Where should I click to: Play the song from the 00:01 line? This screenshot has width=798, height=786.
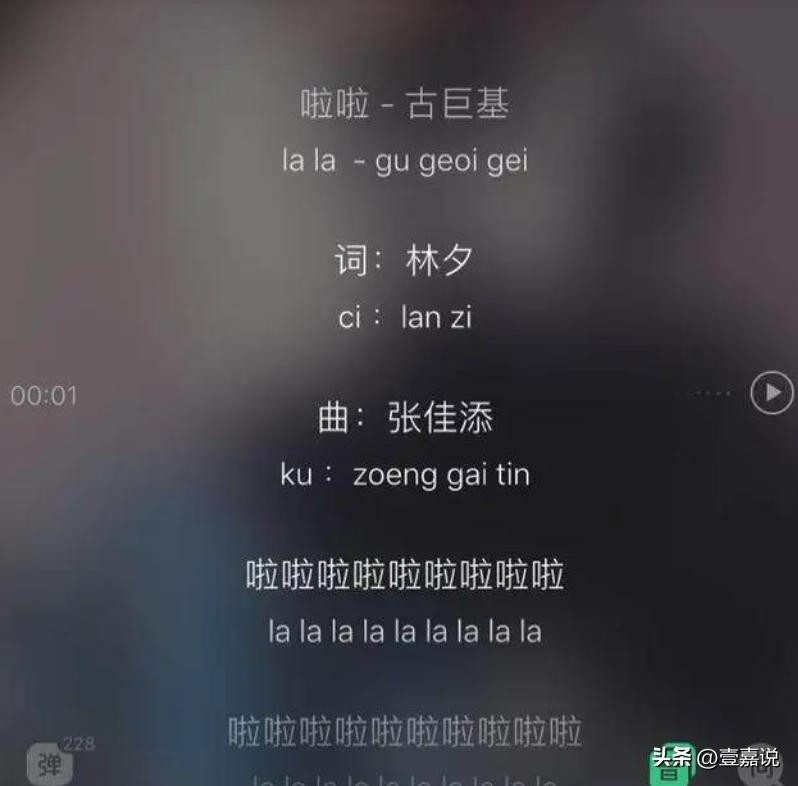(771, 393)
